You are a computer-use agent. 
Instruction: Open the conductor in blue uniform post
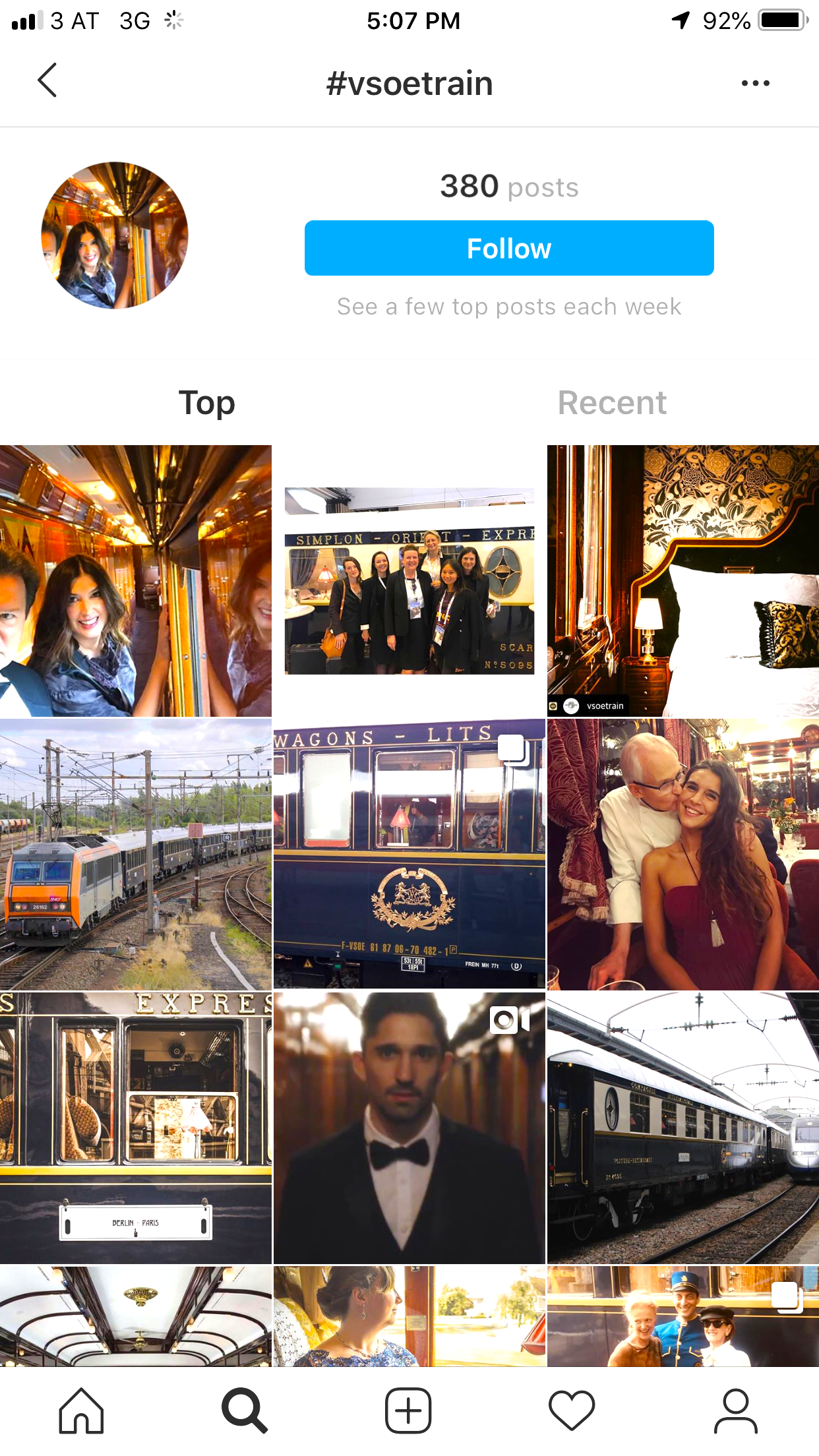pos(682,1316)
